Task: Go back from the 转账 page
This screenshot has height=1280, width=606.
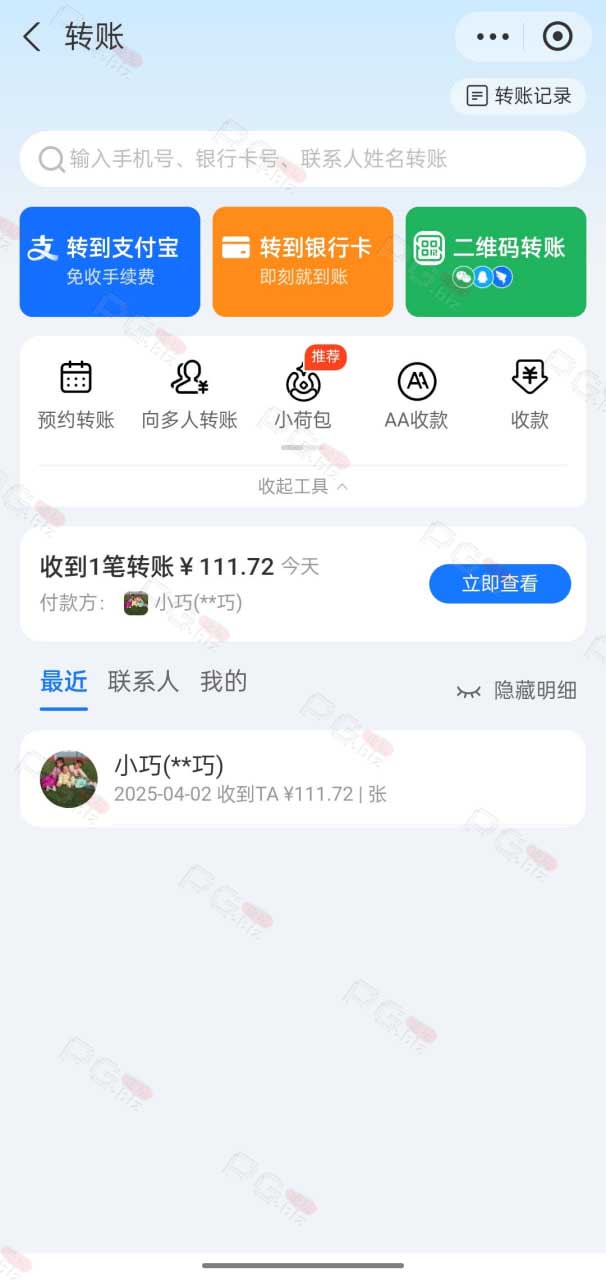Action: tap(32, 38)
